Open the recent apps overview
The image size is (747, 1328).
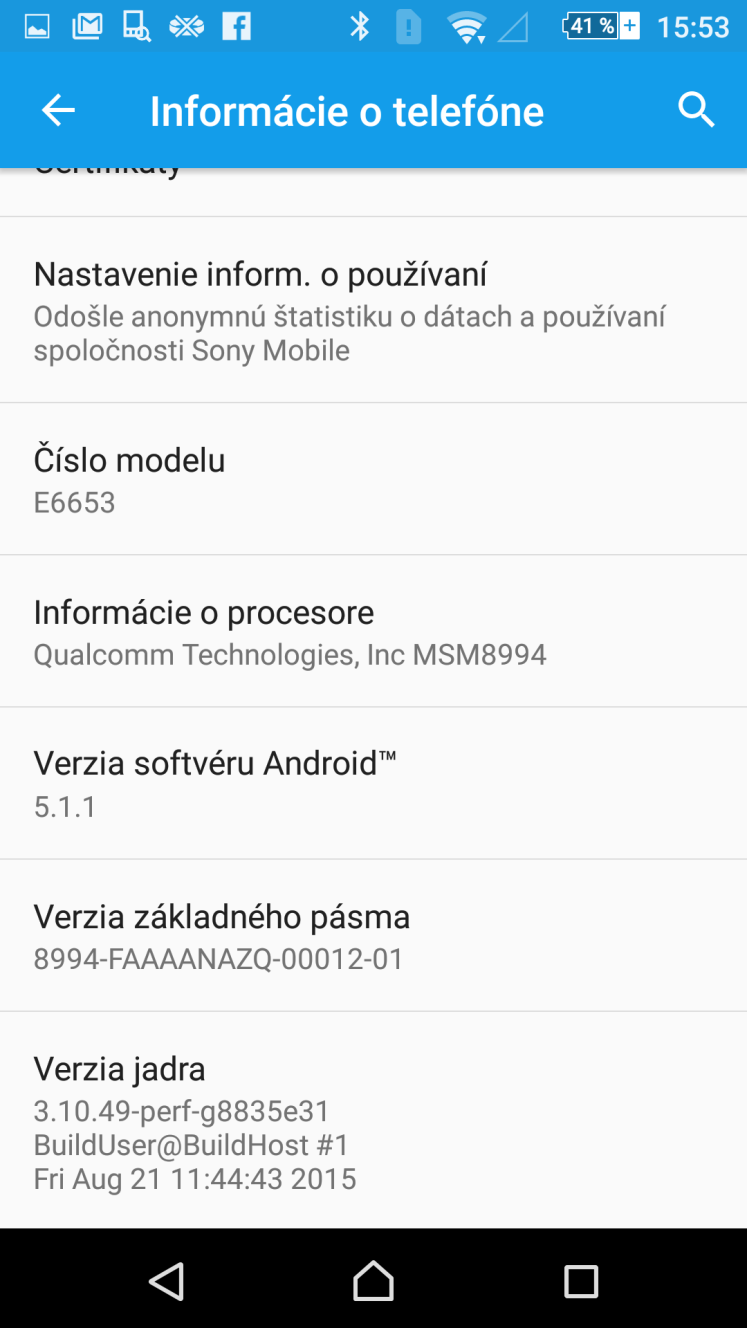(x=581, y=1281)
